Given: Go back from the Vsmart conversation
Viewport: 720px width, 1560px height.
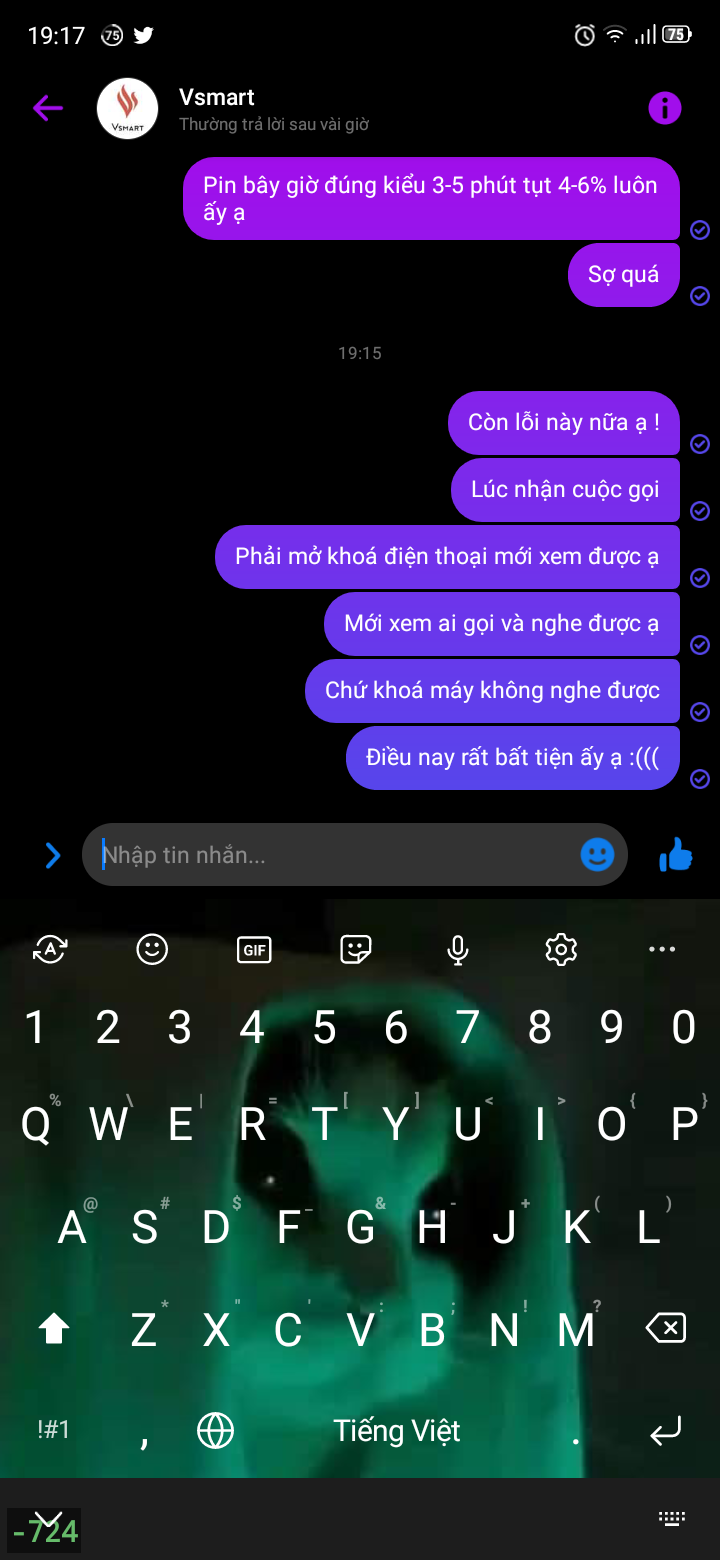Looking at the screenshot, I should [x=48, y=108].
